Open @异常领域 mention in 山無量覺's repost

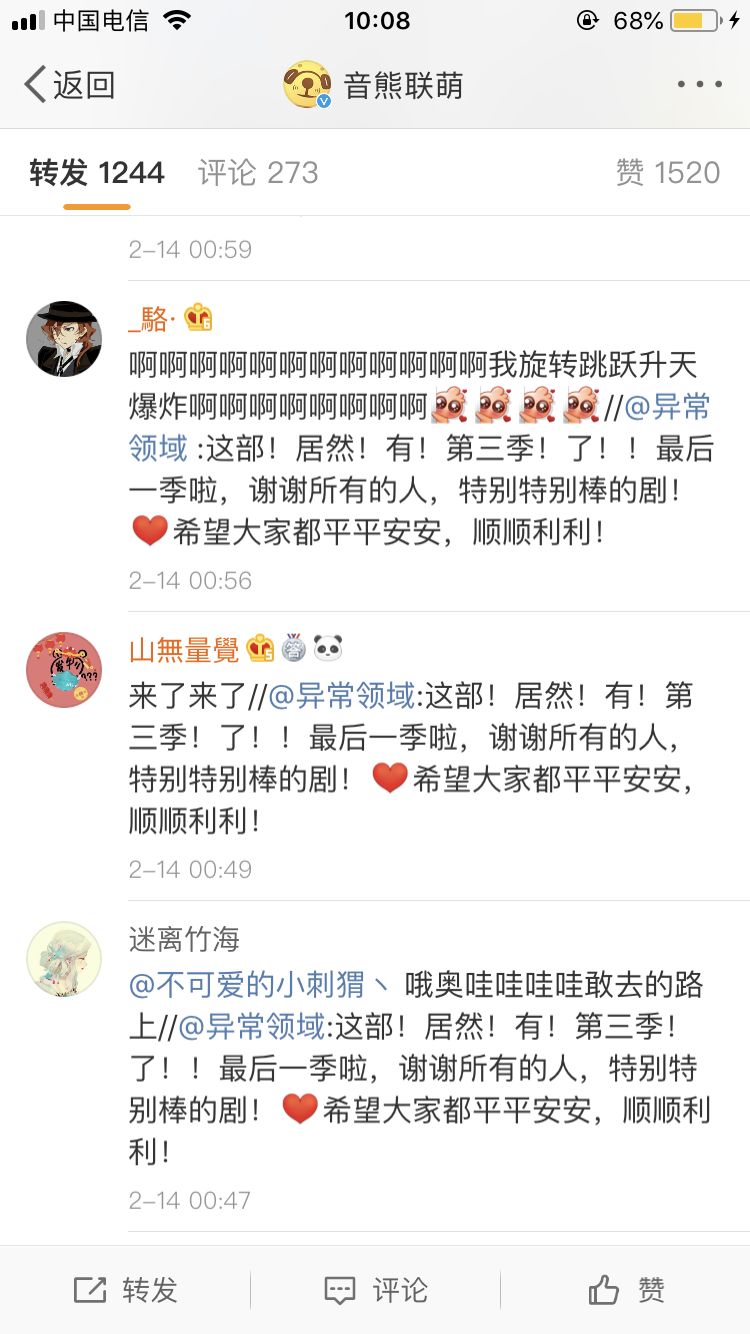341,696
